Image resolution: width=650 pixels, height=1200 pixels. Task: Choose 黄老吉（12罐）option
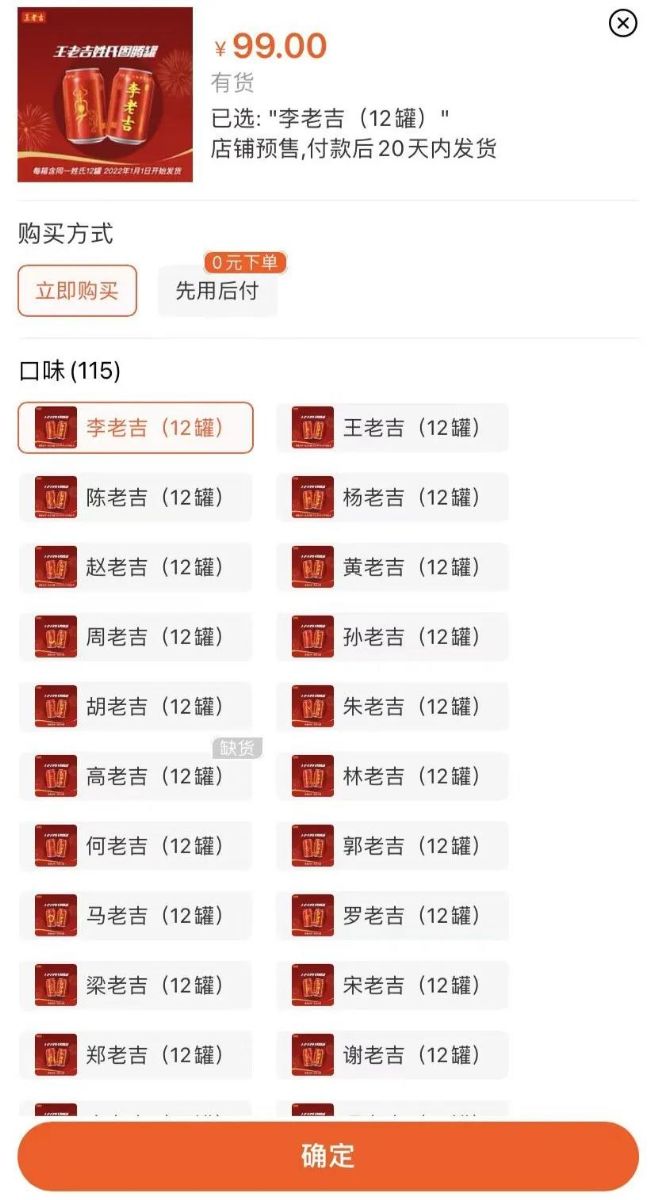(392, 567)
